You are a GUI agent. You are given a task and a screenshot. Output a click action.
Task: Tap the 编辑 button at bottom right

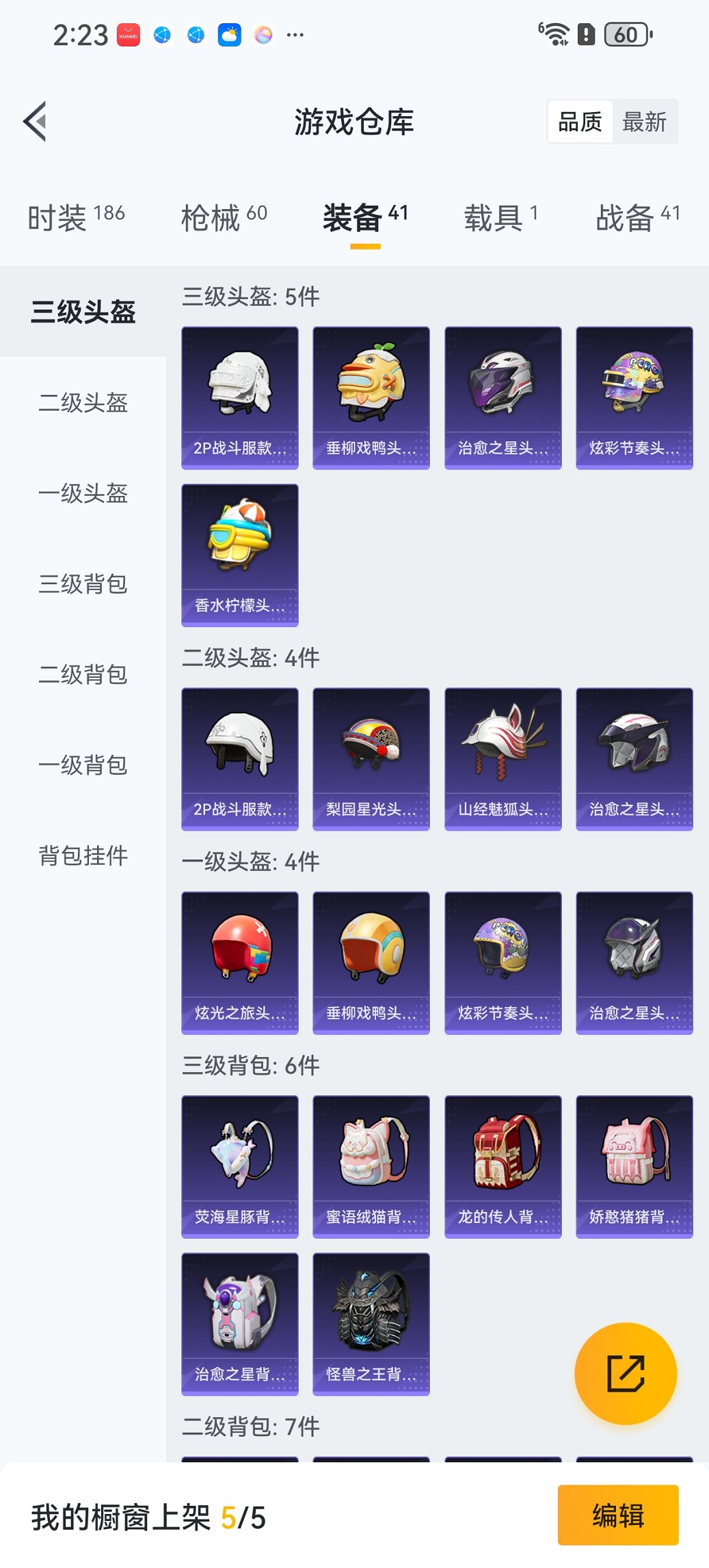point(618,1515)
